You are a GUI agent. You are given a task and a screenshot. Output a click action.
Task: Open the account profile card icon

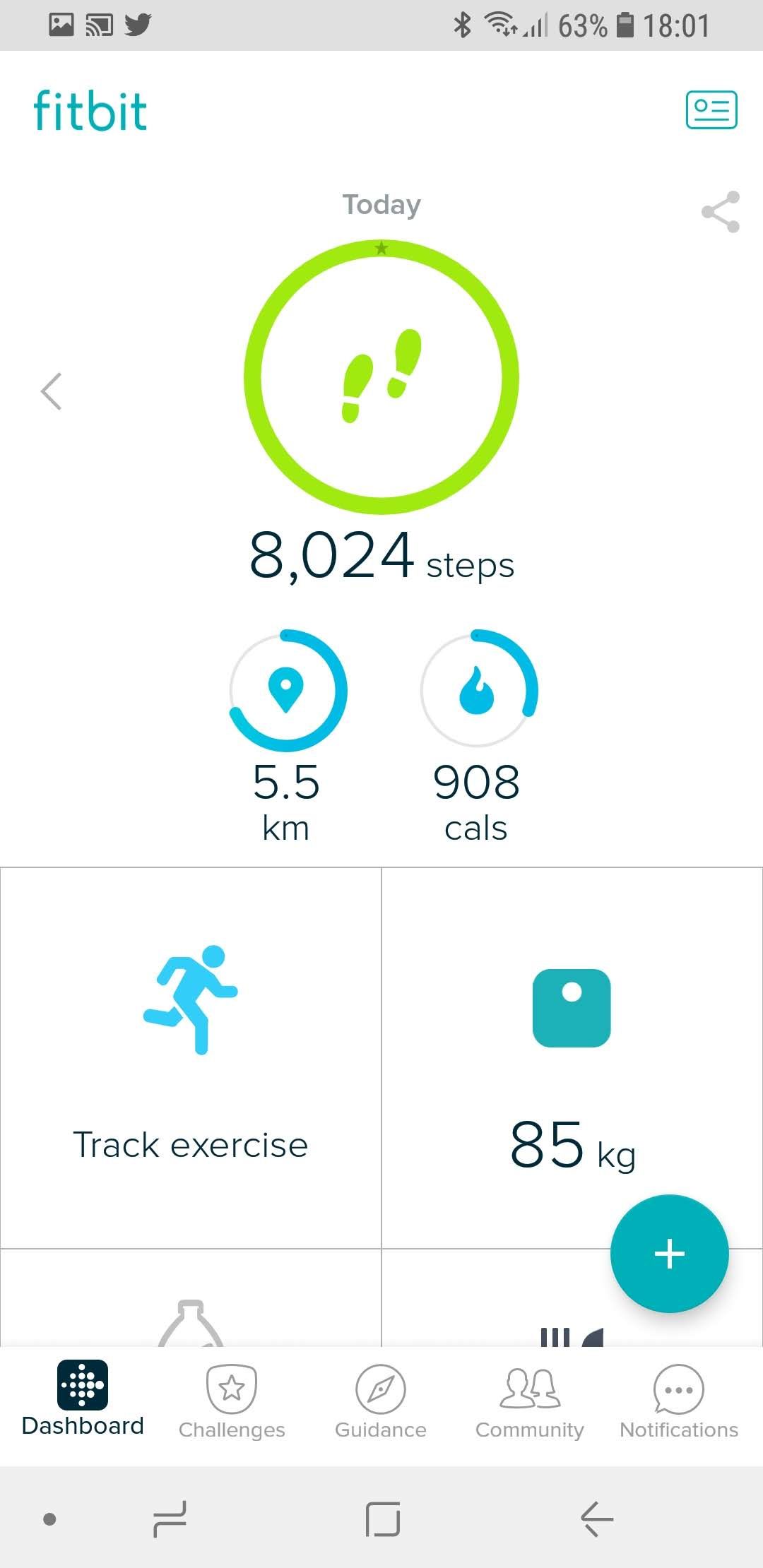(x=711, y=110)
